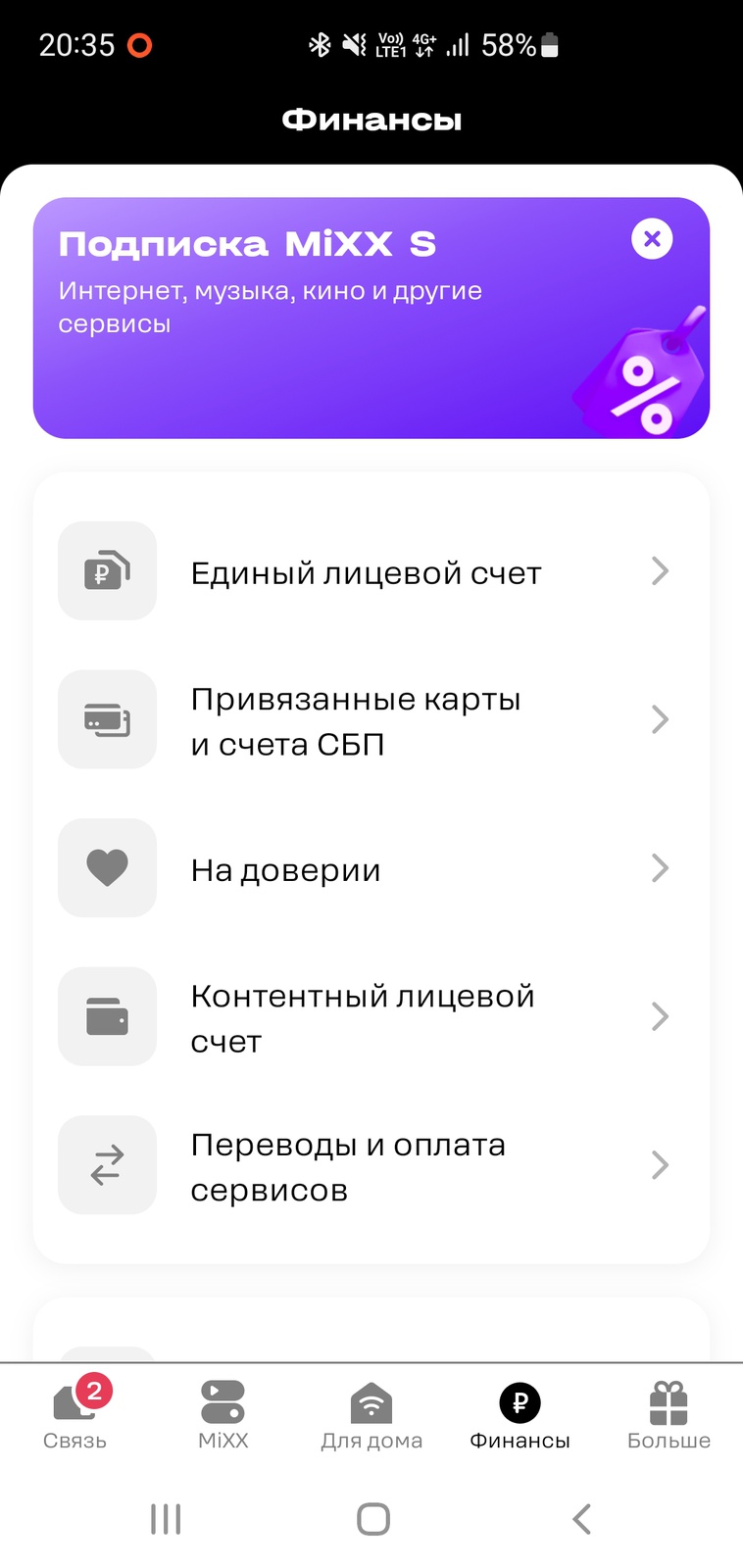
Task: Switch to the Для дома tab
Action: point(371,1415)
